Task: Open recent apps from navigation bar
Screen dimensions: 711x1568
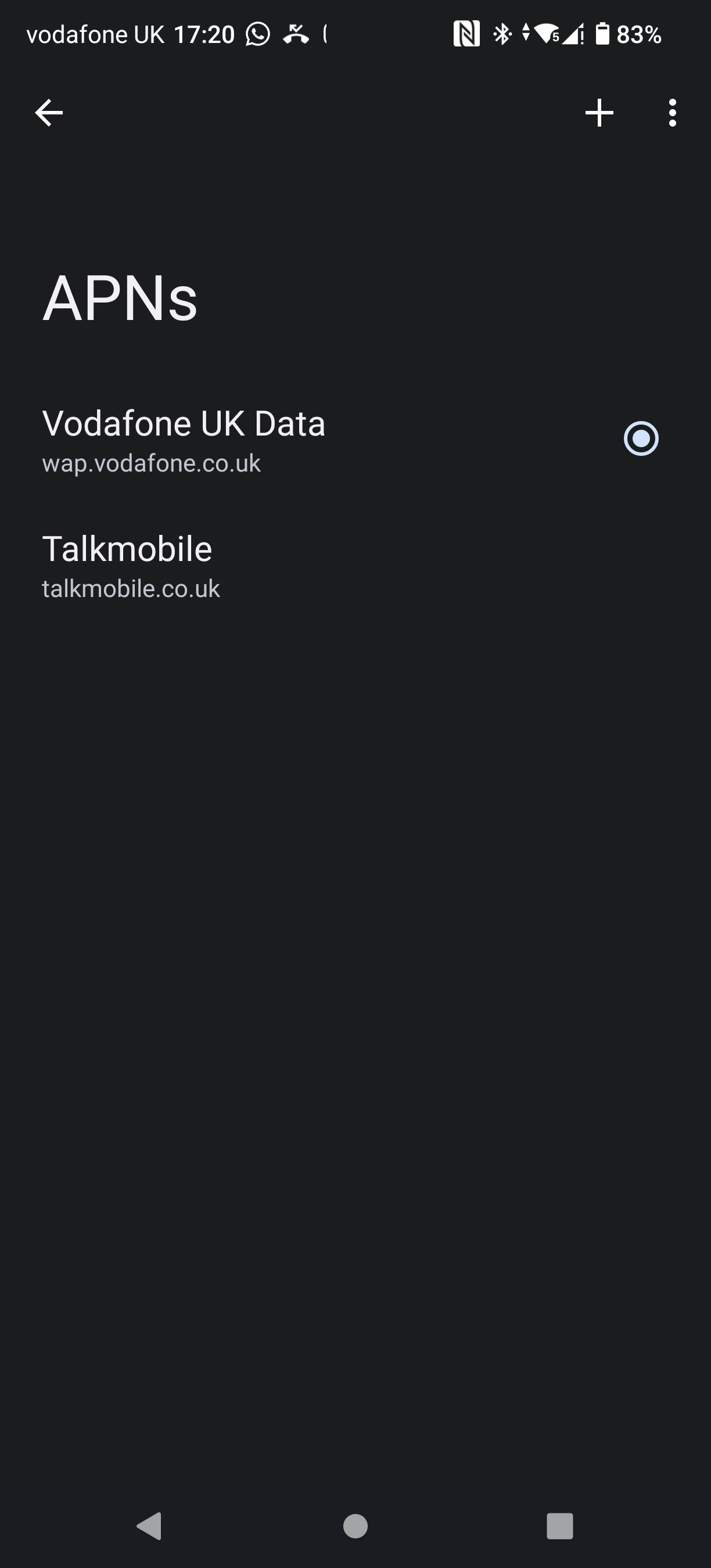Action: coord(559,1526)
